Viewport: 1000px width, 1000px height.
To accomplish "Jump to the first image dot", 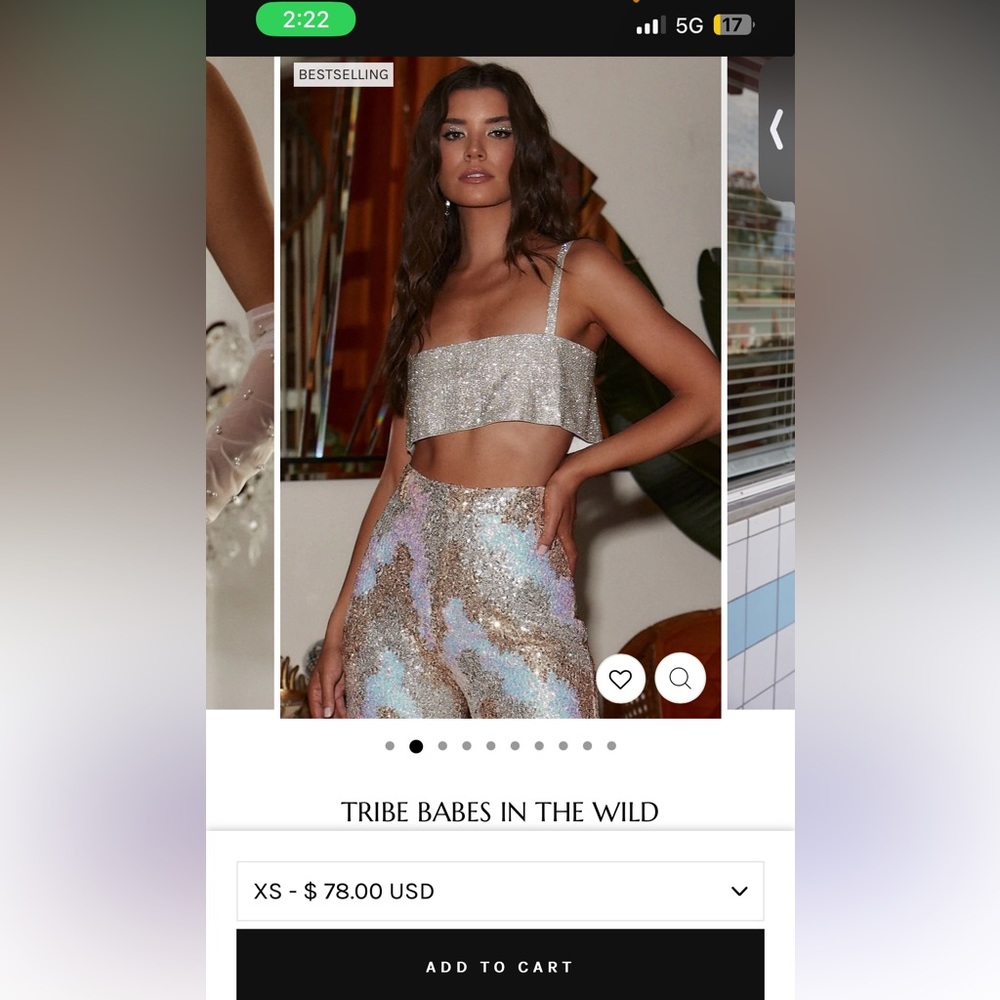I will pyautogui.click(x=390, y=746).
